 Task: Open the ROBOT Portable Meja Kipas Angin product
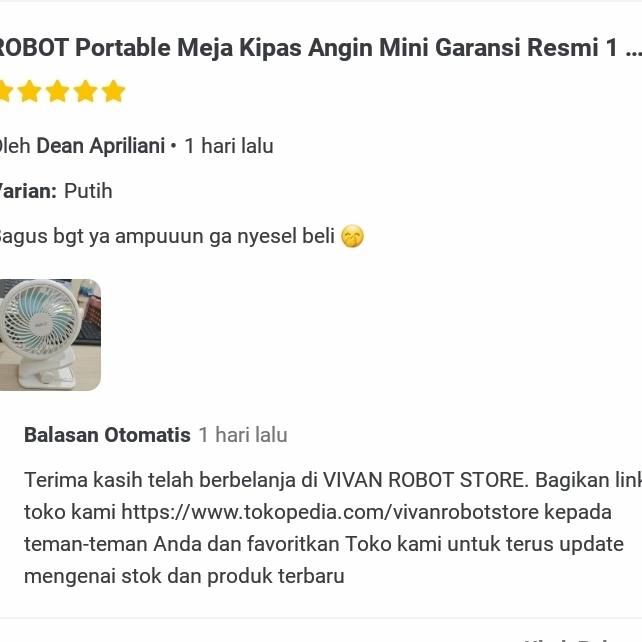320,47
